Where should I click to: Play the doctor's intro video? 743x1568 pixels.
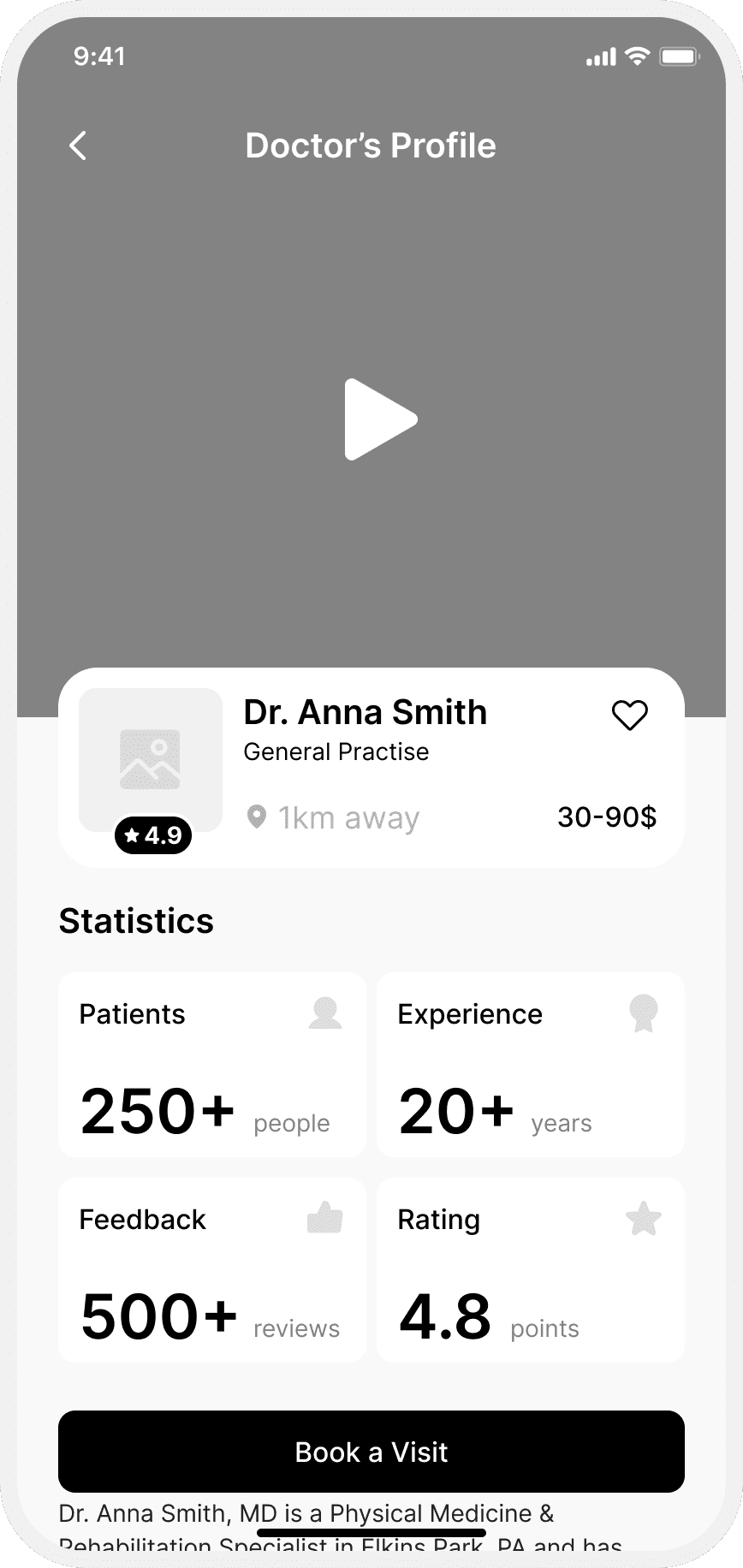[x=379, y=419]
